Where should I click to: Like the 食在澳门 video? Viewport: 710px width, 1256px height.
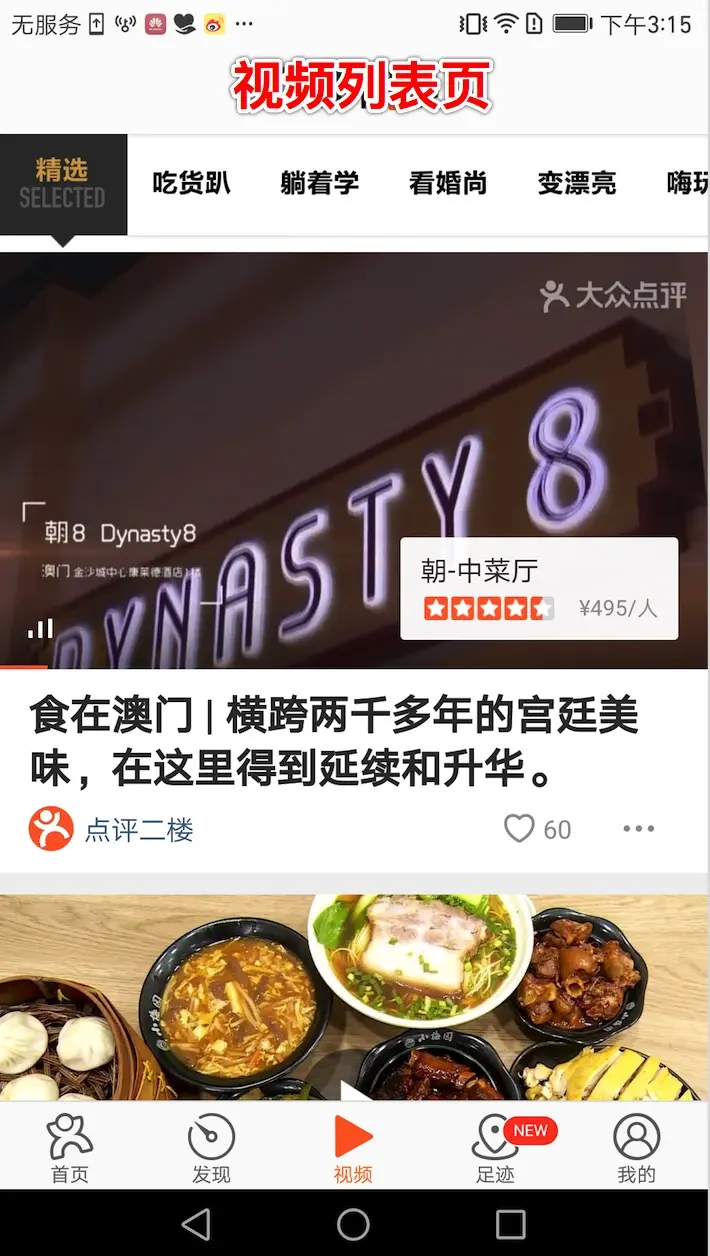pos(520,829)
